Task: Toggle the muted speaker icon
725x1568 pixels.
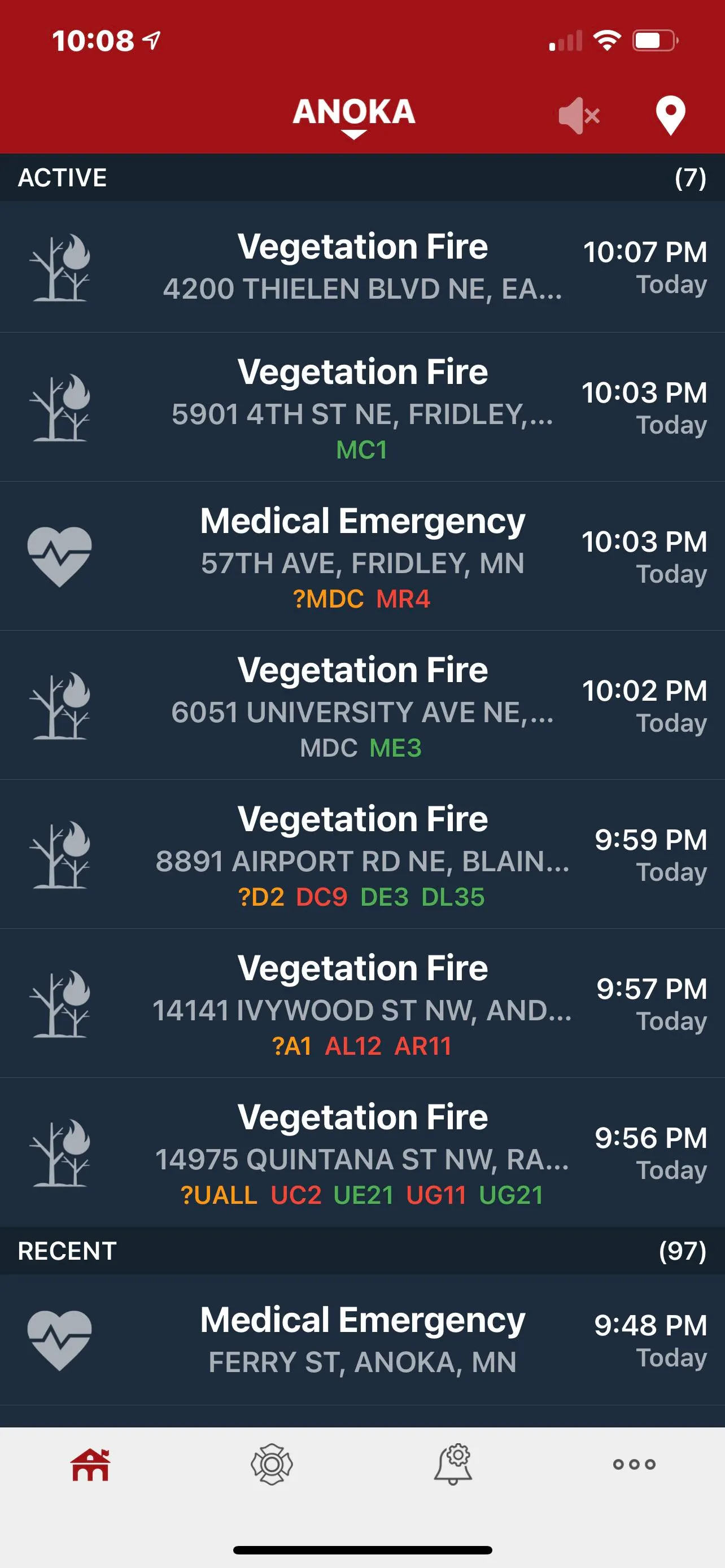Action: pyautogui.click(x=579, y=115)
